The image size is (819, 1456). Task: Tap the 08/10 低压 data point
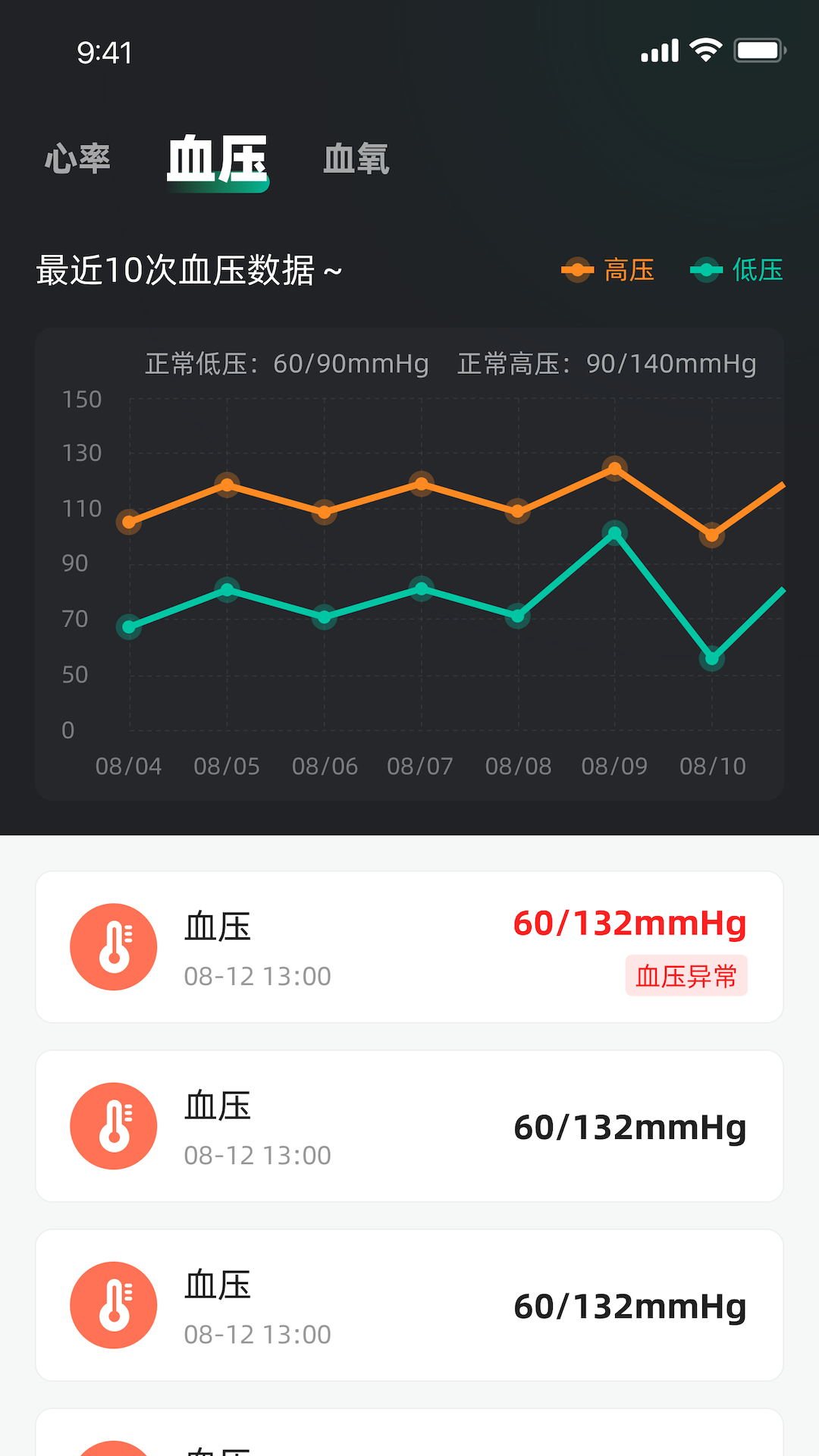[x=712, y=659]
